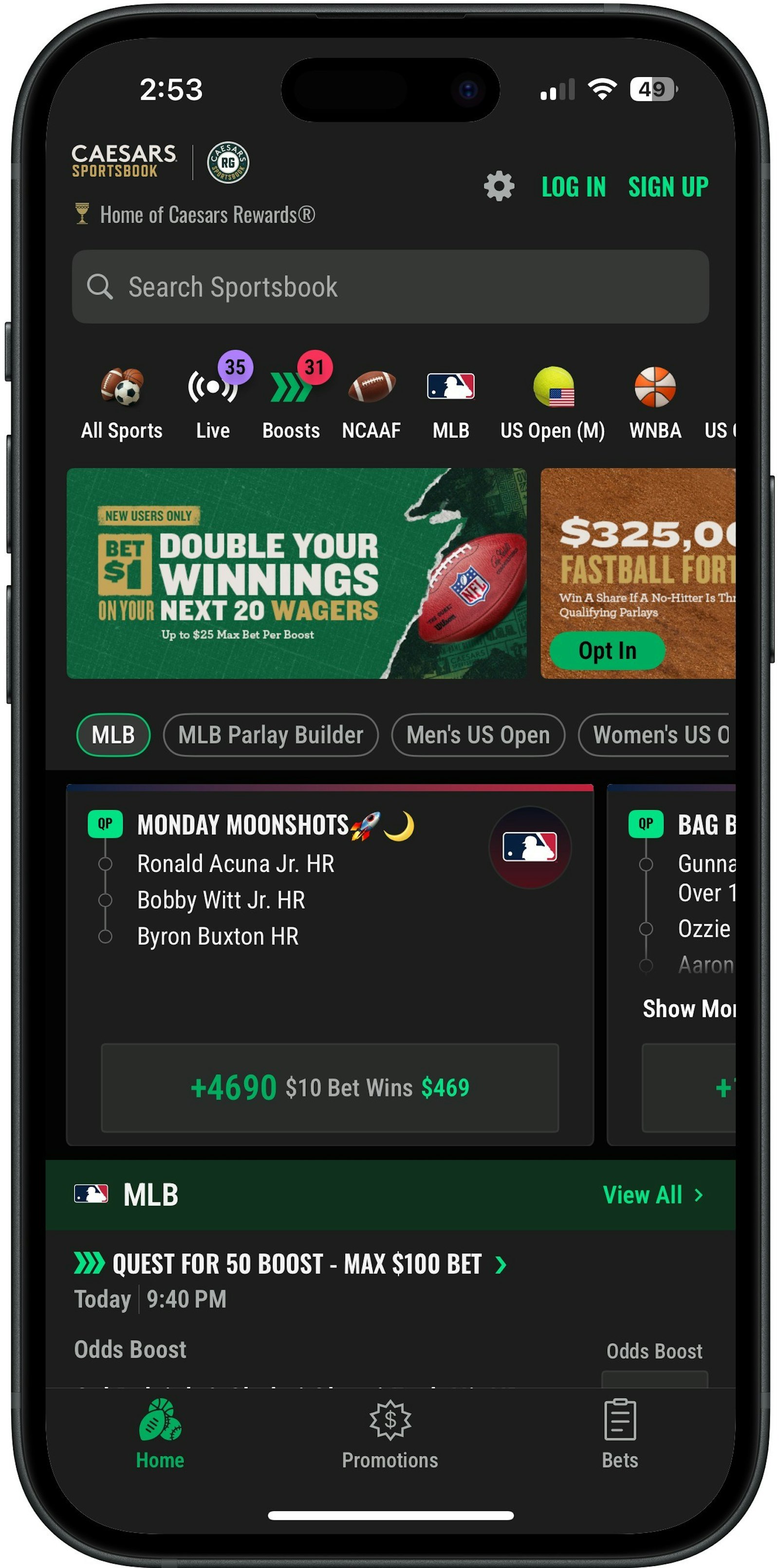The height and width of the screenshot is (1568, 779).
Task: Select the MLB sport shortcut icon
Action: coord(450,402)
